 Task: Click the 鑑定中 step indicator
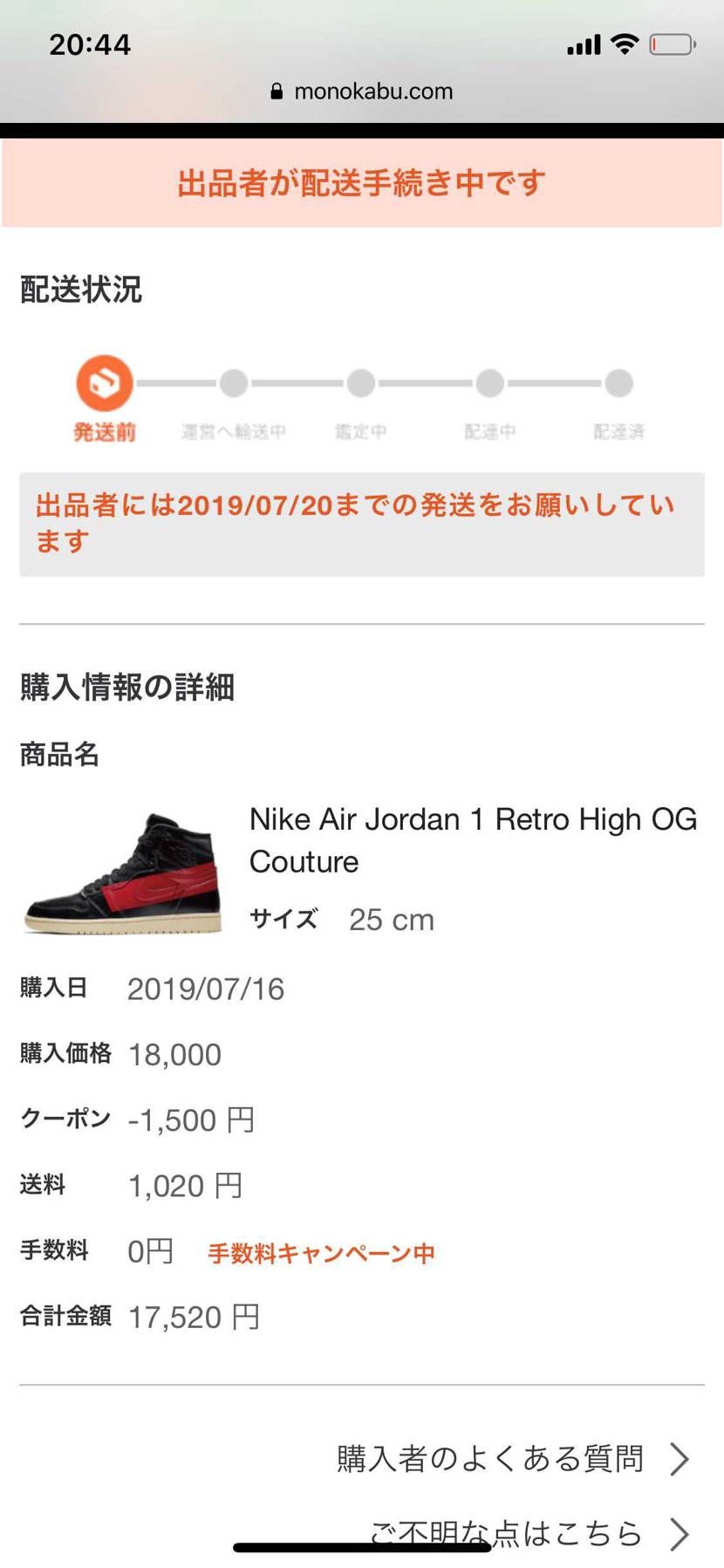coord(361,382)
